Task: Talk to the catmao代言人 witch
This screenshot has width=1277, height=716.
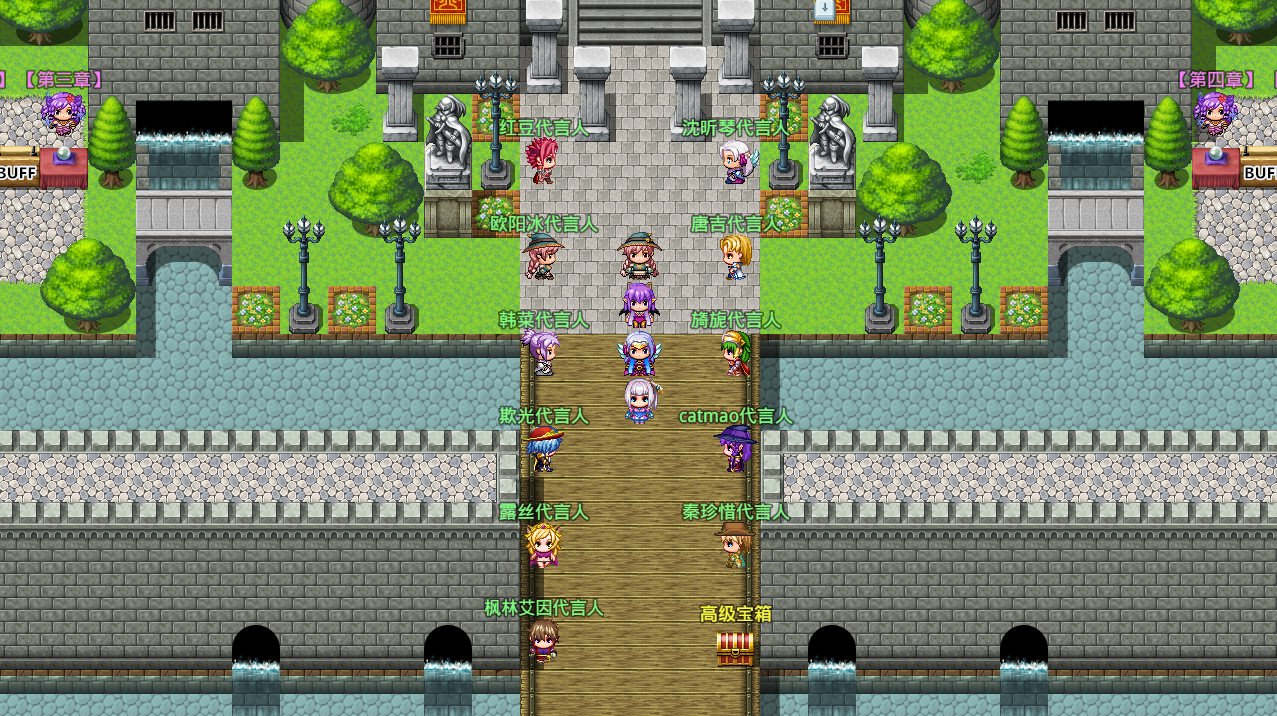Action: click(x=736, y=448)
